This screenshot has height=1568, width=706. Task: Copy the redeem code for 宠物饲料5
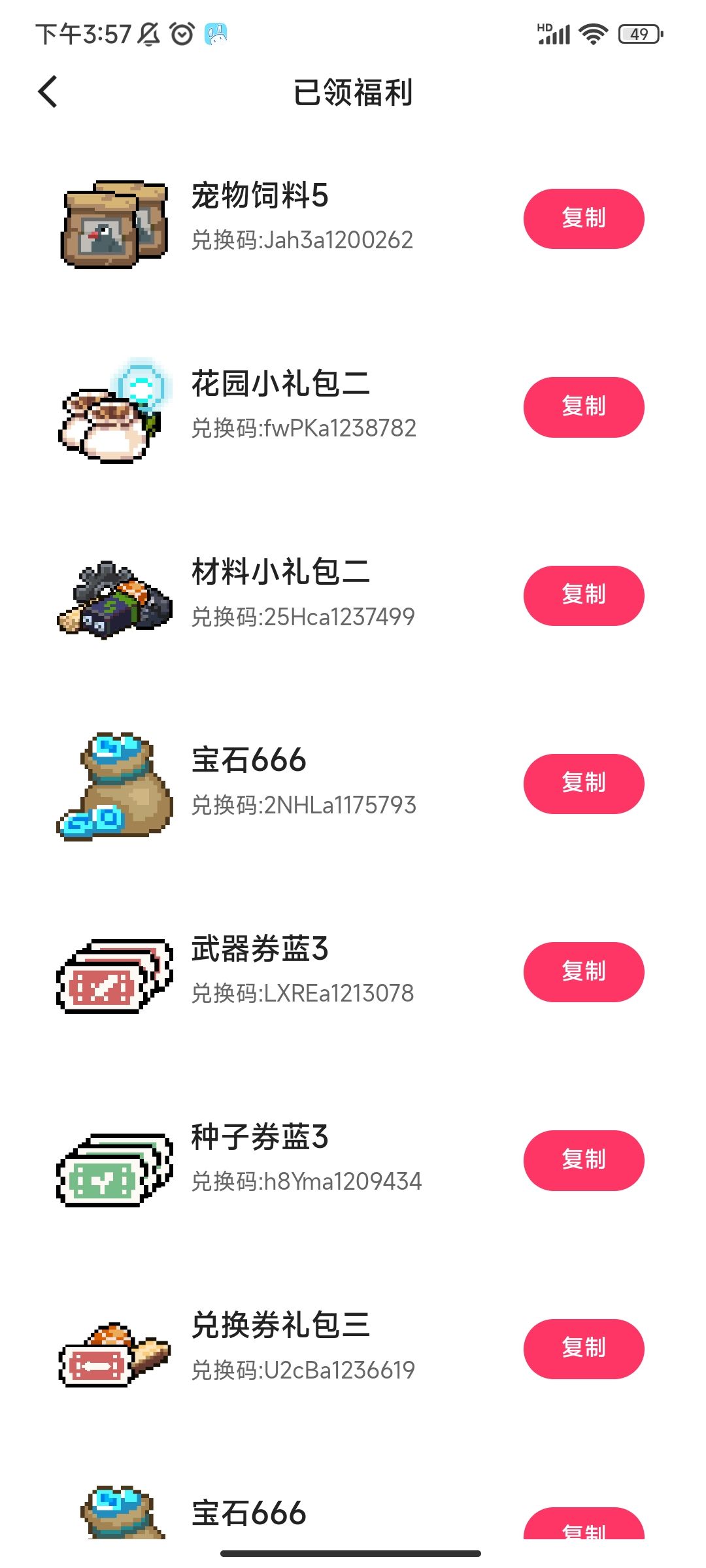pyautogui.click(x=583, y=219)
